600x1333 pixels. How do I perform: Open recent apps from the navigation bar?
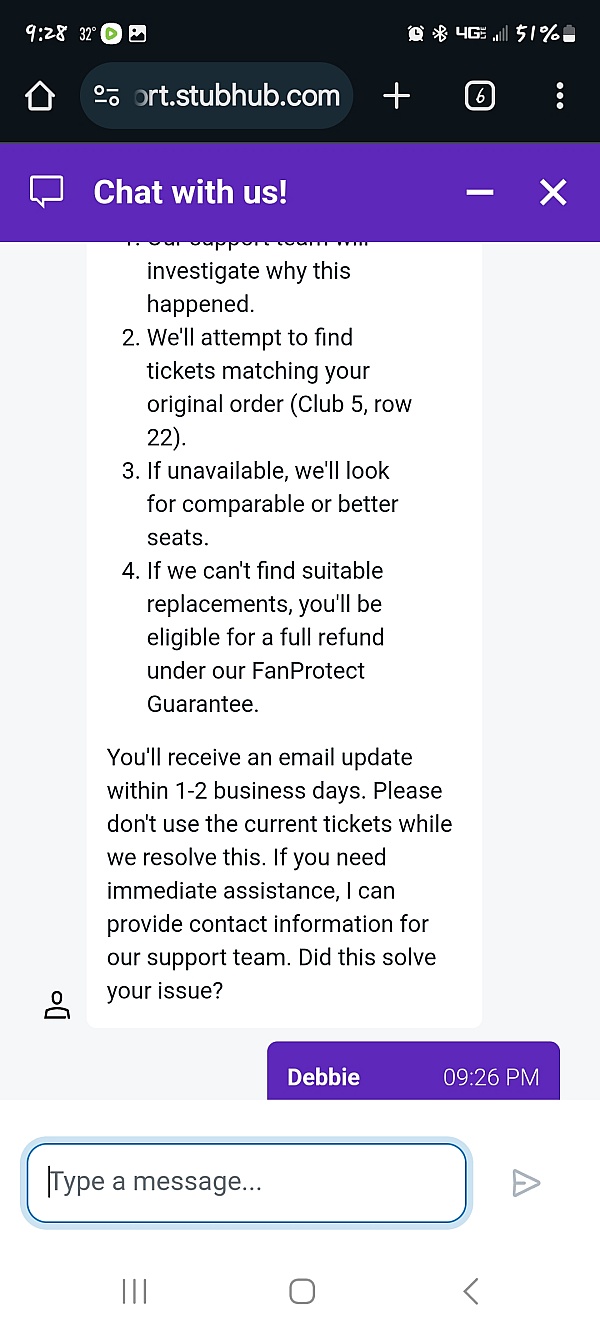tap(134, 1291)
